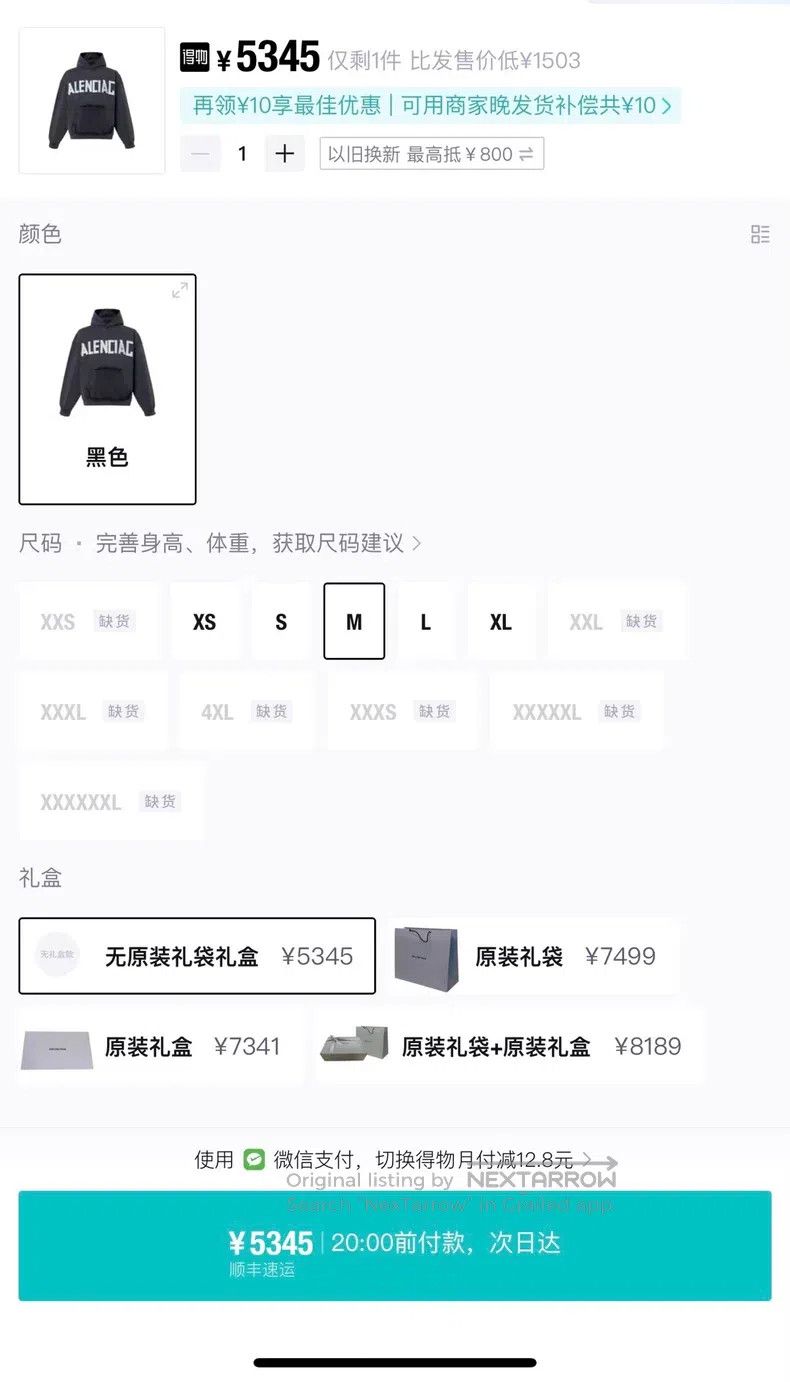790x1382 pixels.
Task: Increase quantity with the plus button
Action: (285, 154)
